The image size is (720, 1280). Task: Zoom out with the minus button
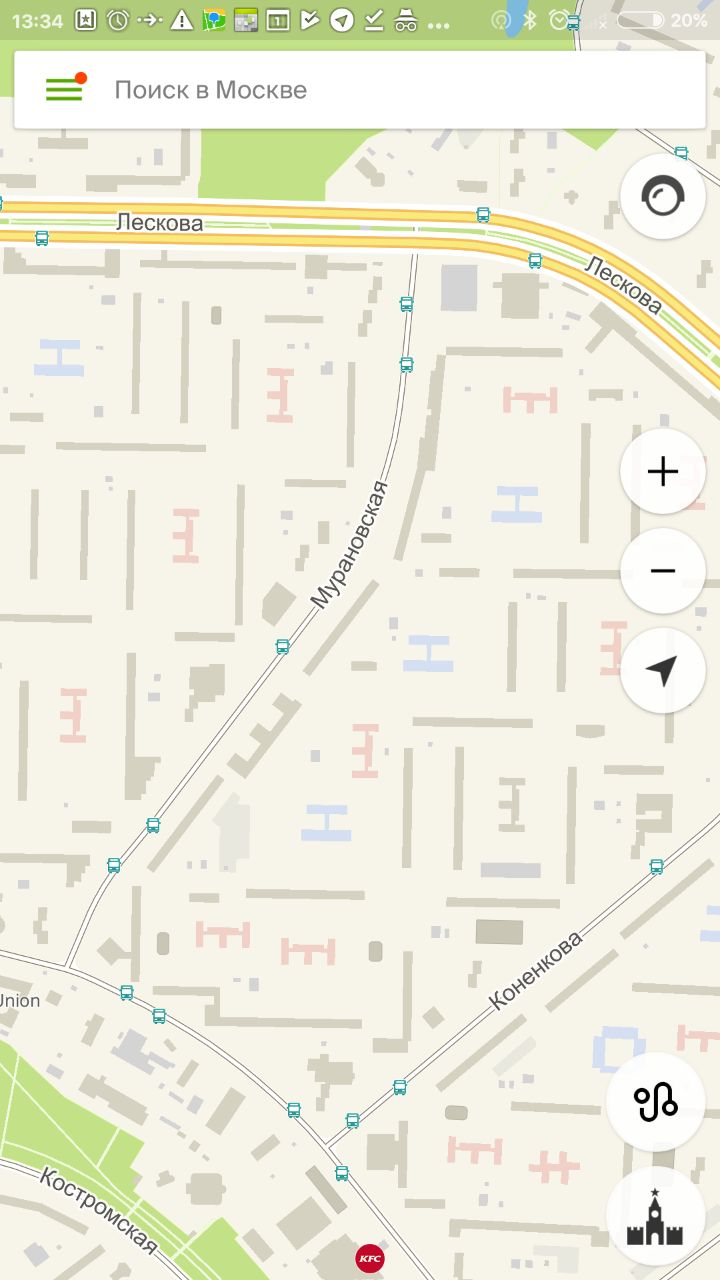tap(662, 571)
